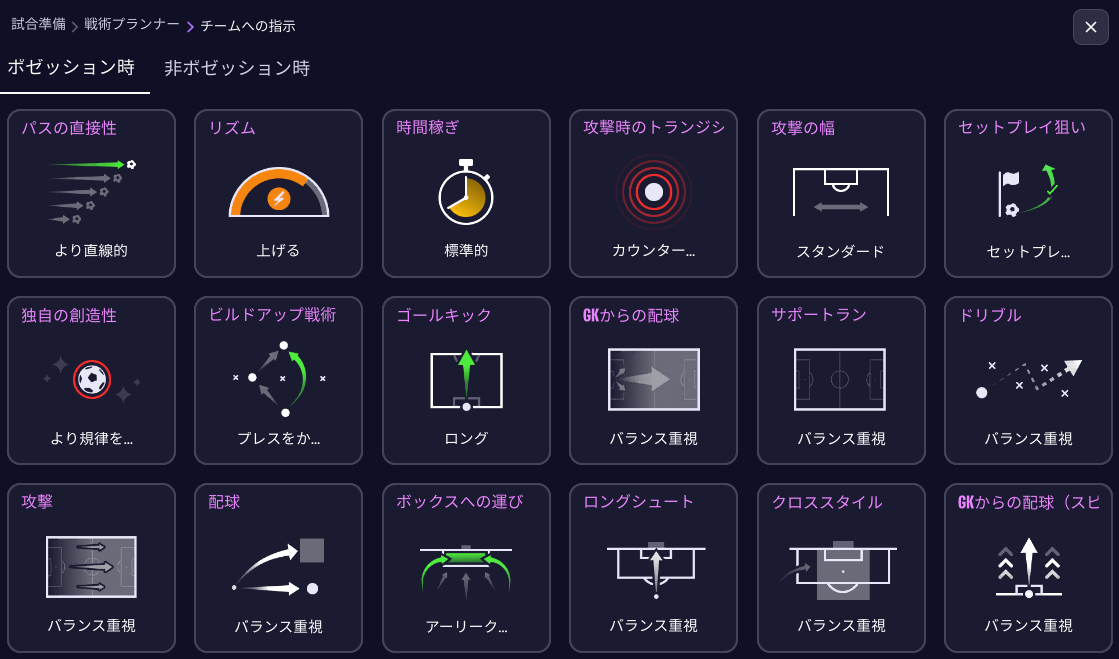Image resolution: width=1119 pixels, height=659 pixels.
Task: Open the リズム setting card
Action: [x=278, y=193]
